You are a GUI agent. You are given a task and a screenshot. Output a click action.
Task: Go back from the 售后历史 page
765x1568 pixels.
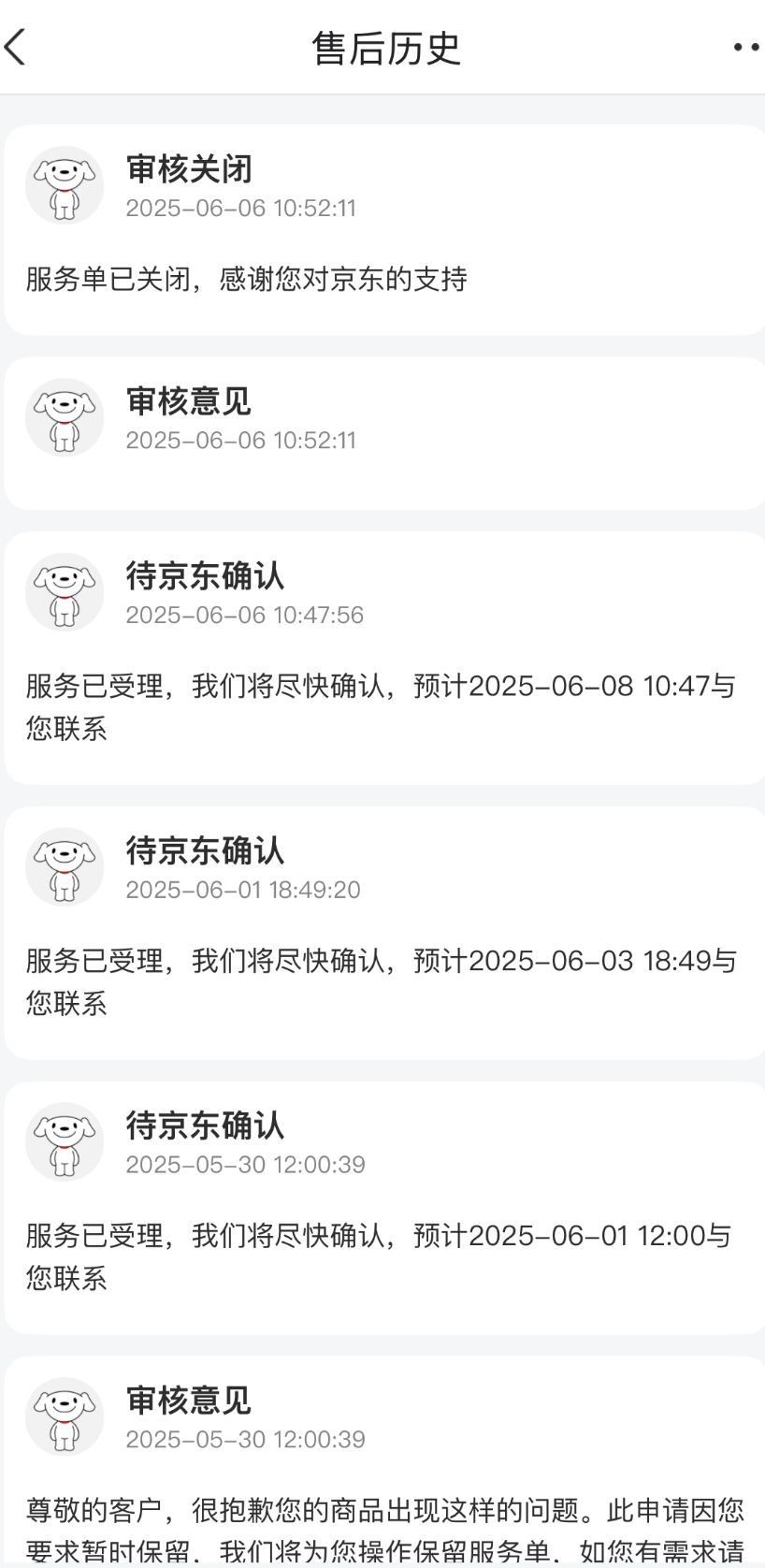tap(16, 47)
